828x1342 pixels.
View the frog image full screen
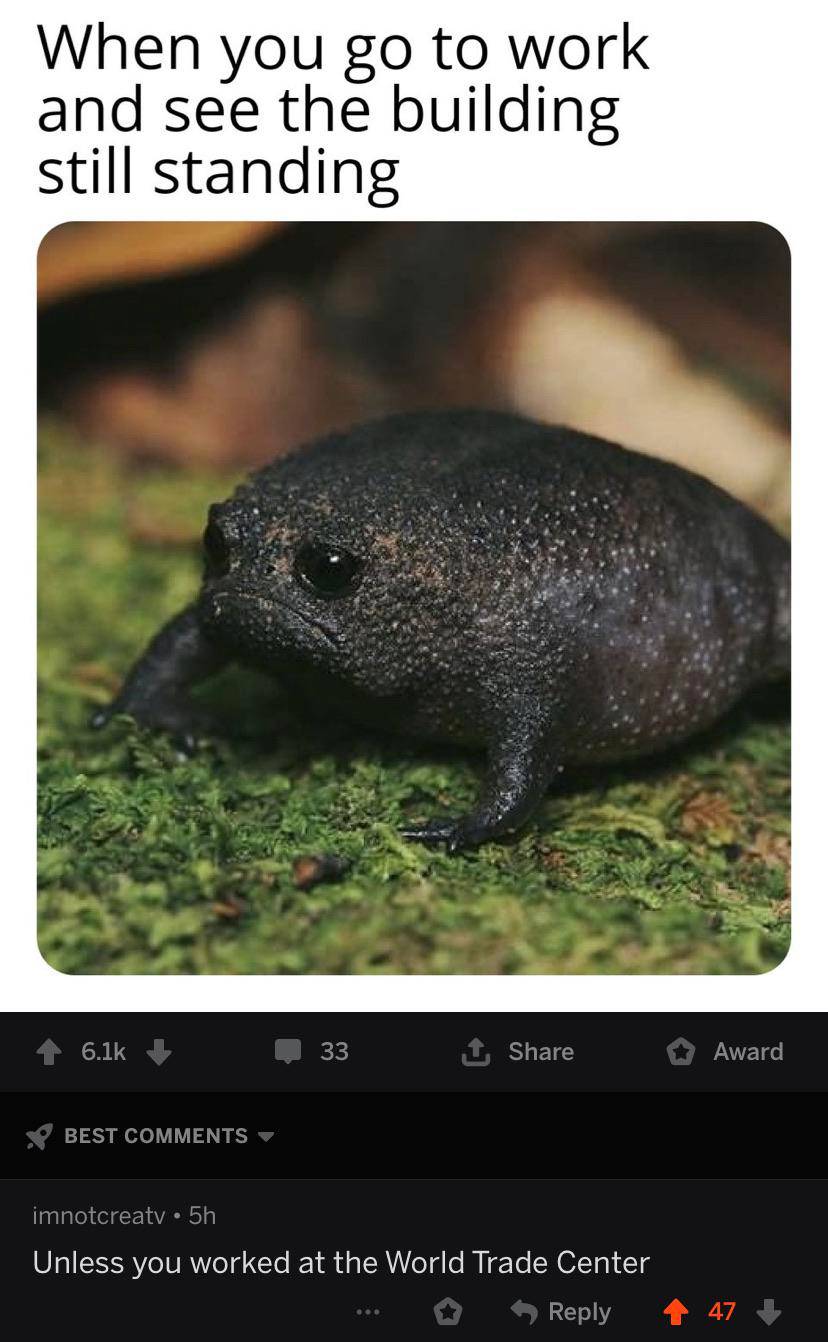pyautogui.click(x=414, y=597)
